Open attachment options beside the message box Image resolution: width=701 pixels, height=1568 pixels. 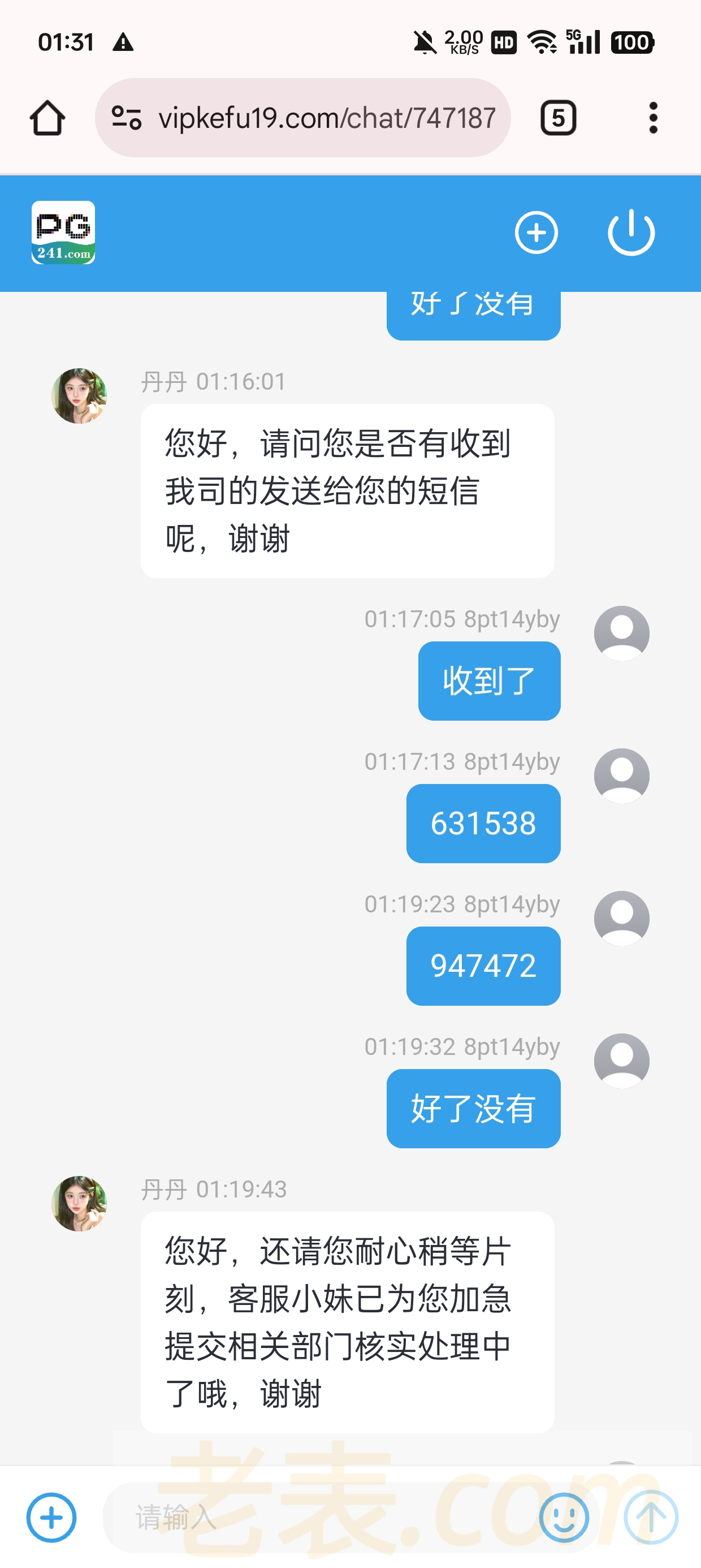click(x=51, y=1518)
